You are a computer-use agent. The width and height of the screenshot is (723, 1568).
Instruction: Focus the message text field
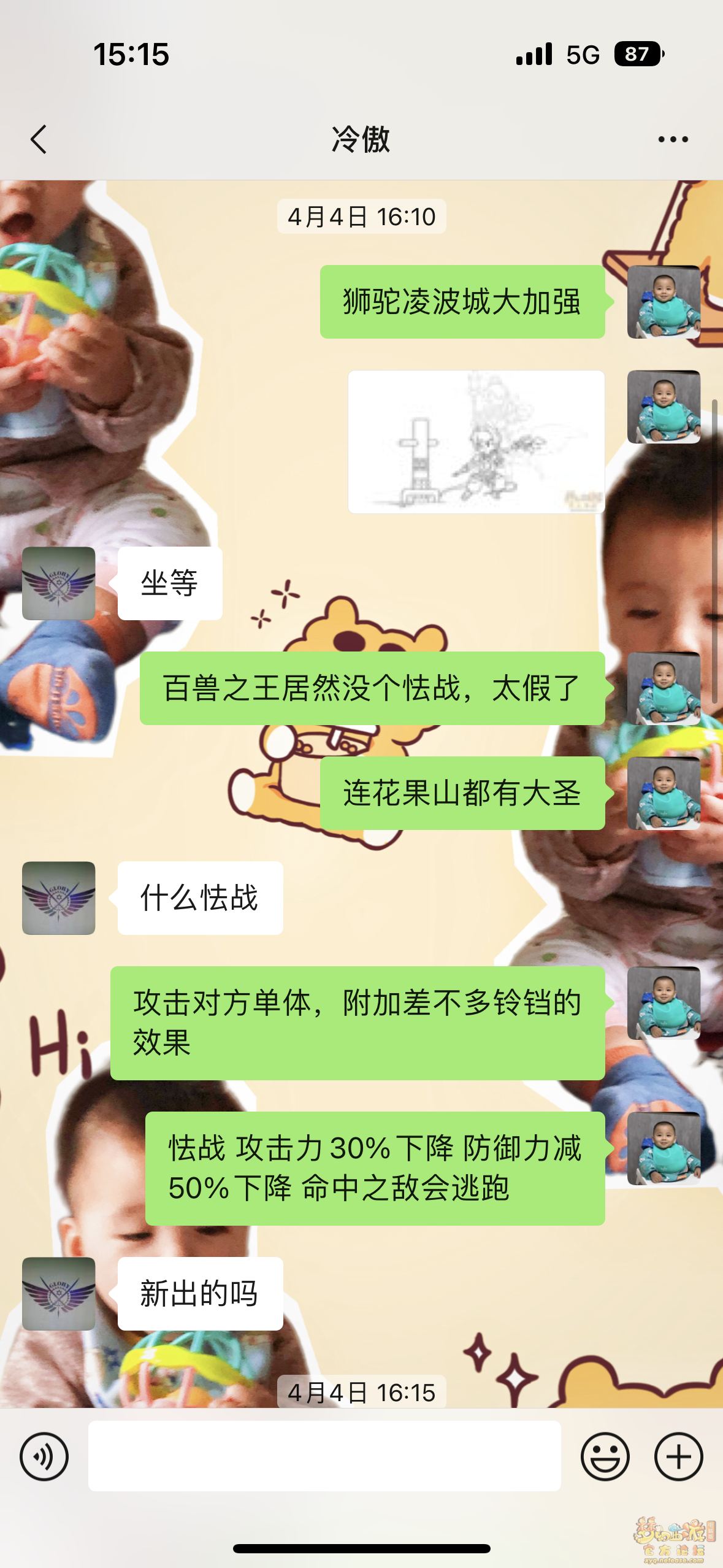[x=324, y=1456]
